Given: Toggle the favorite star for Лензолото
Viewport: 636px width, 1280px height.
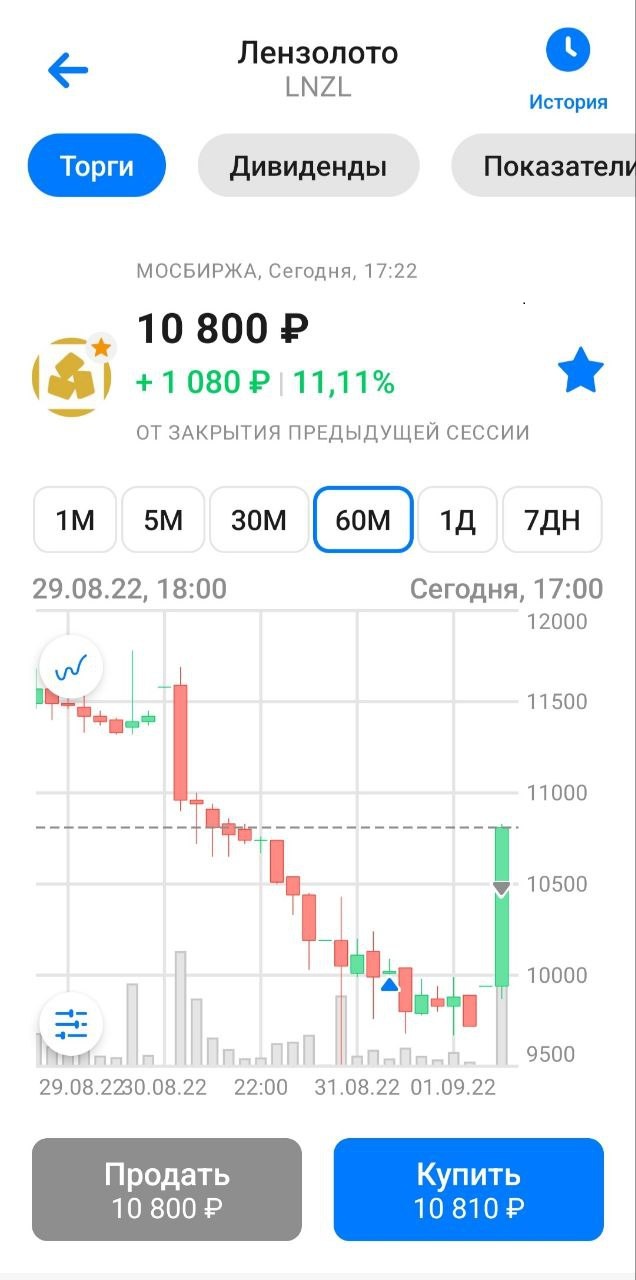Looking at the screenshot, I should click(x=581, y=373).
